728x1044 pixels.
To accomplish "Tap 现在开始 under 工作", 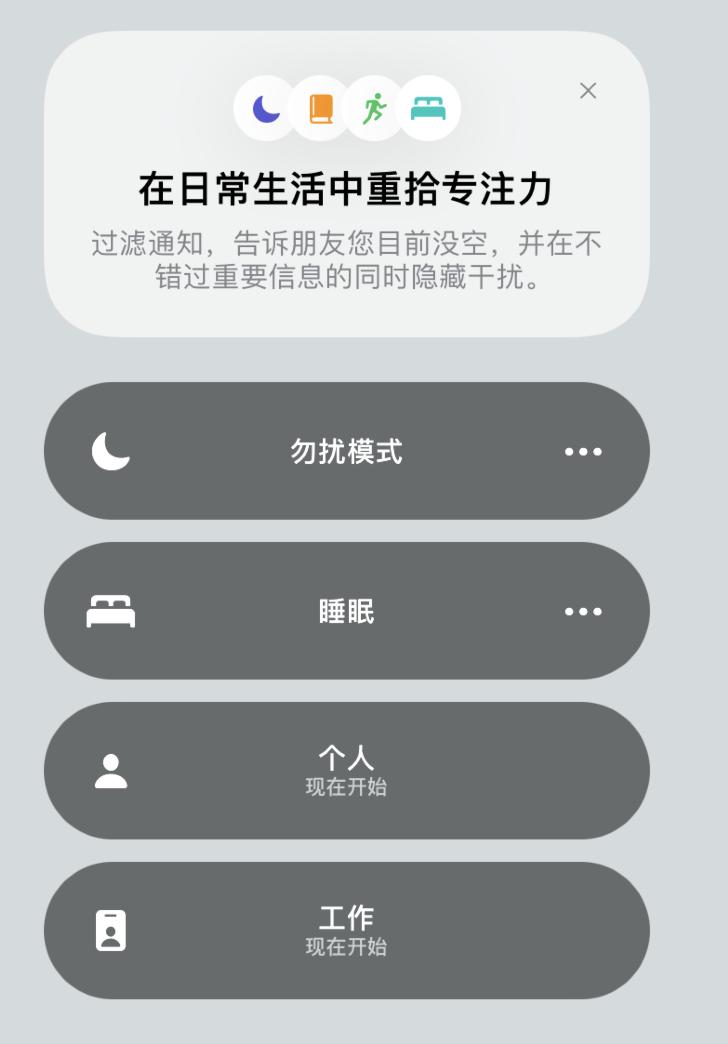I will click(x=346, y=947).
